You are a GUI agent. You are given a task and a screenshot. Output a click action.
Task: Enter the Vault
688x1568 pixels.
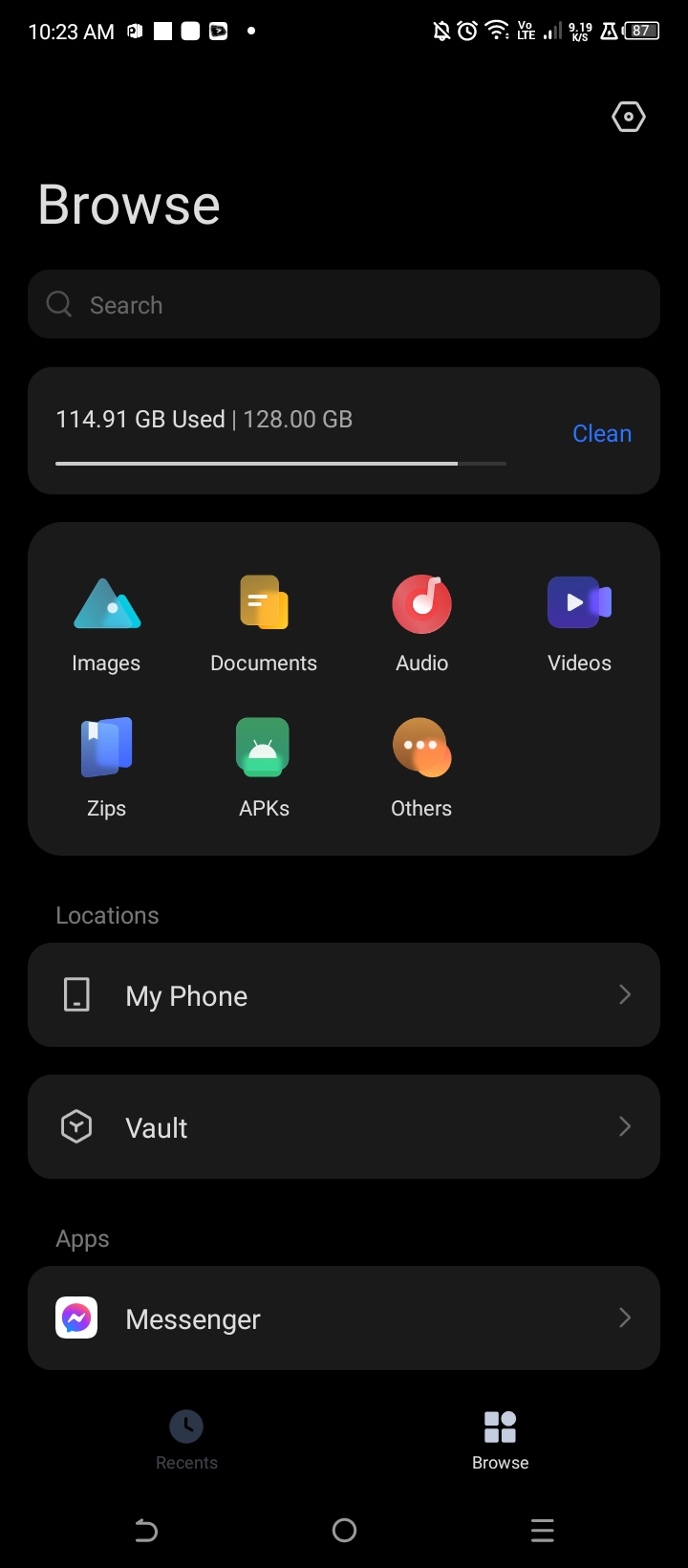click(344, 1127)
